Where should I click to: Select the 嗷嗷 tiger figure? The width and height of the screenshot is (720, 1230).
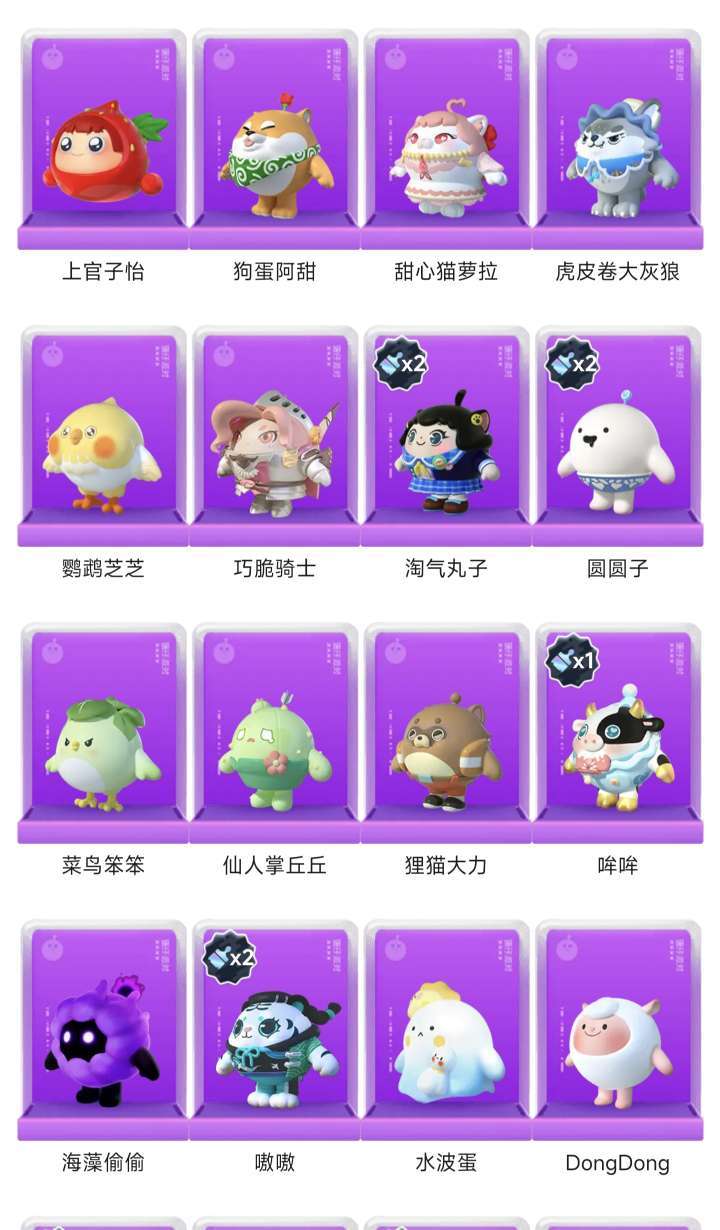coord(275,1031)
